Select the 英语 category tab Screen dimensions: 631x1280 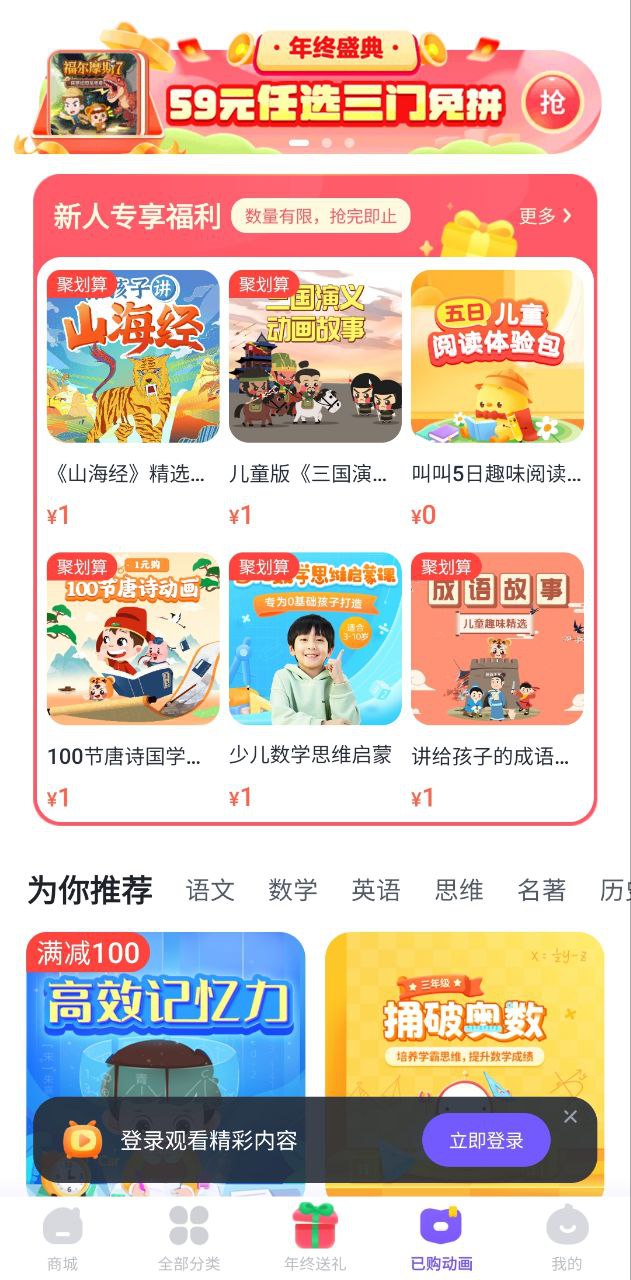point(376,890)
